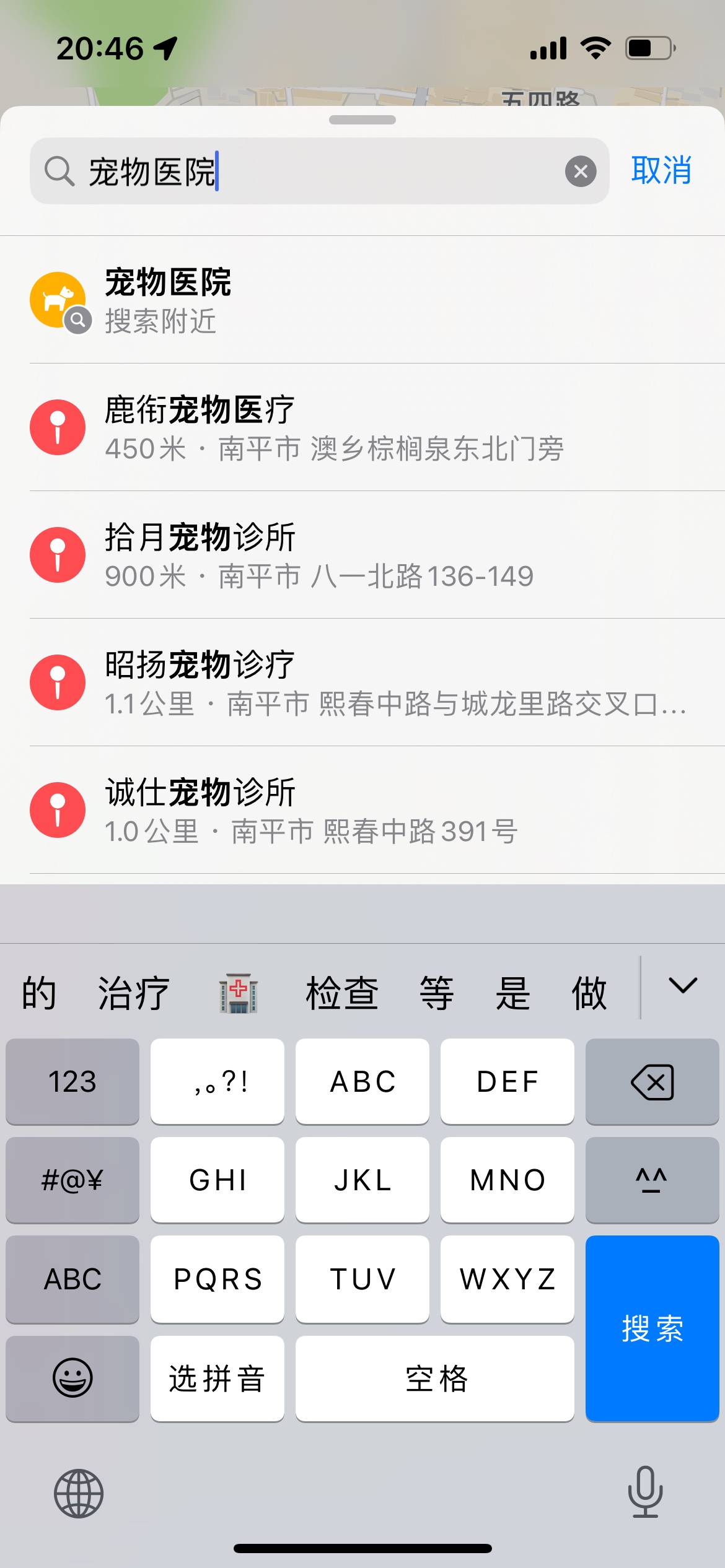Image resolution: width=725 pixels, height=1568 pixels.
Task: Tap 取消 to cancel search
Action: click(x=661, y=171)
